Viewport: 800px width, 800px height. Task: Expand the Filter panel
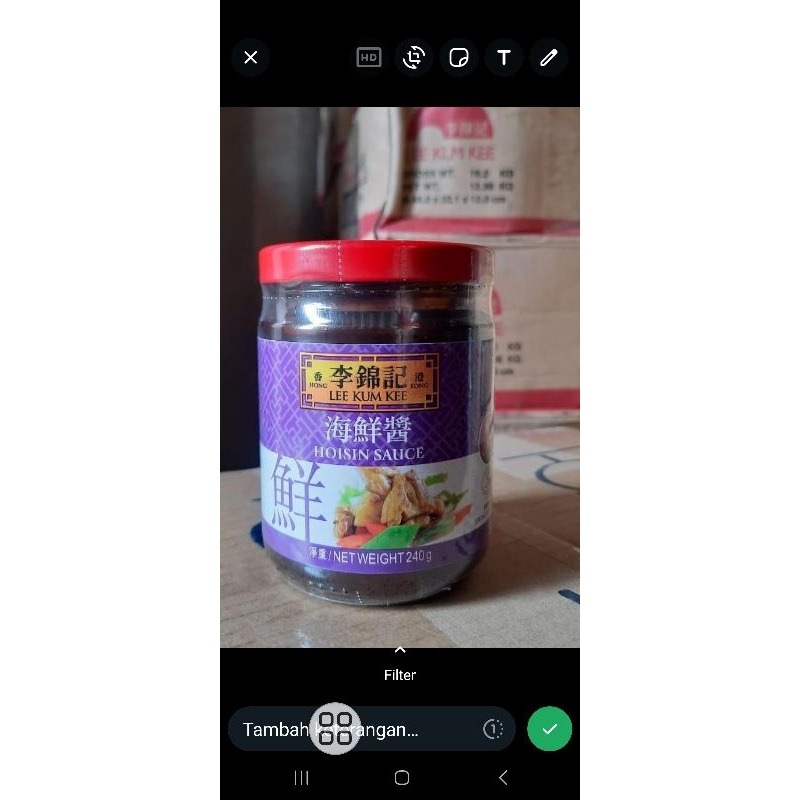(x=400, y=663)
